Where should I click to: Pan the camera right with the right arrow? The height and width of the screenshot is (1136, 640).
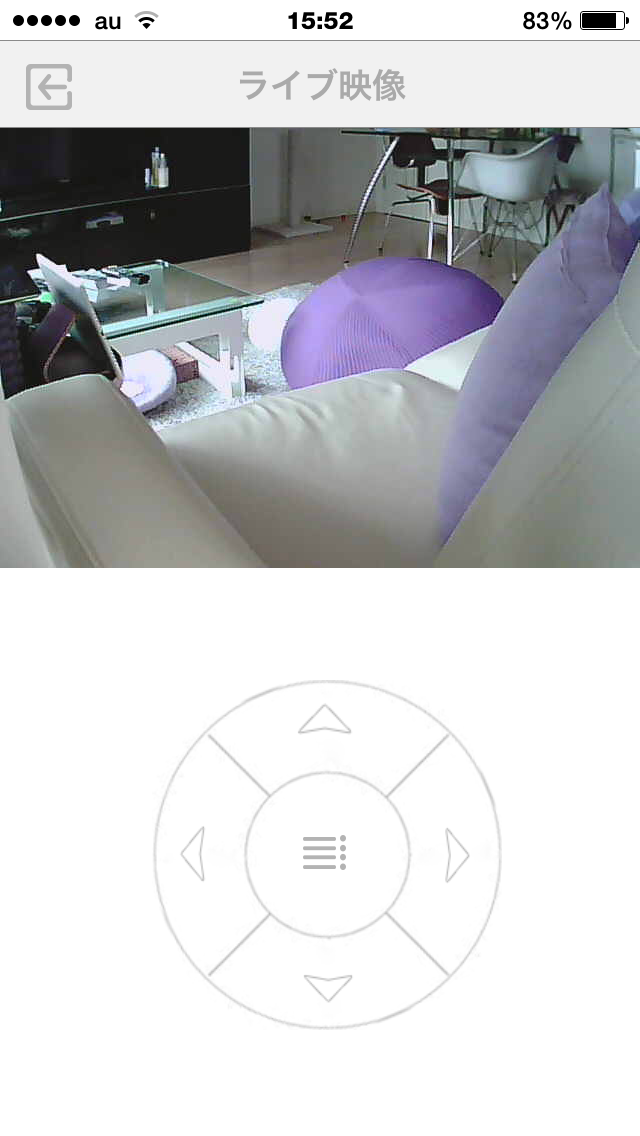tap(457, 853)
